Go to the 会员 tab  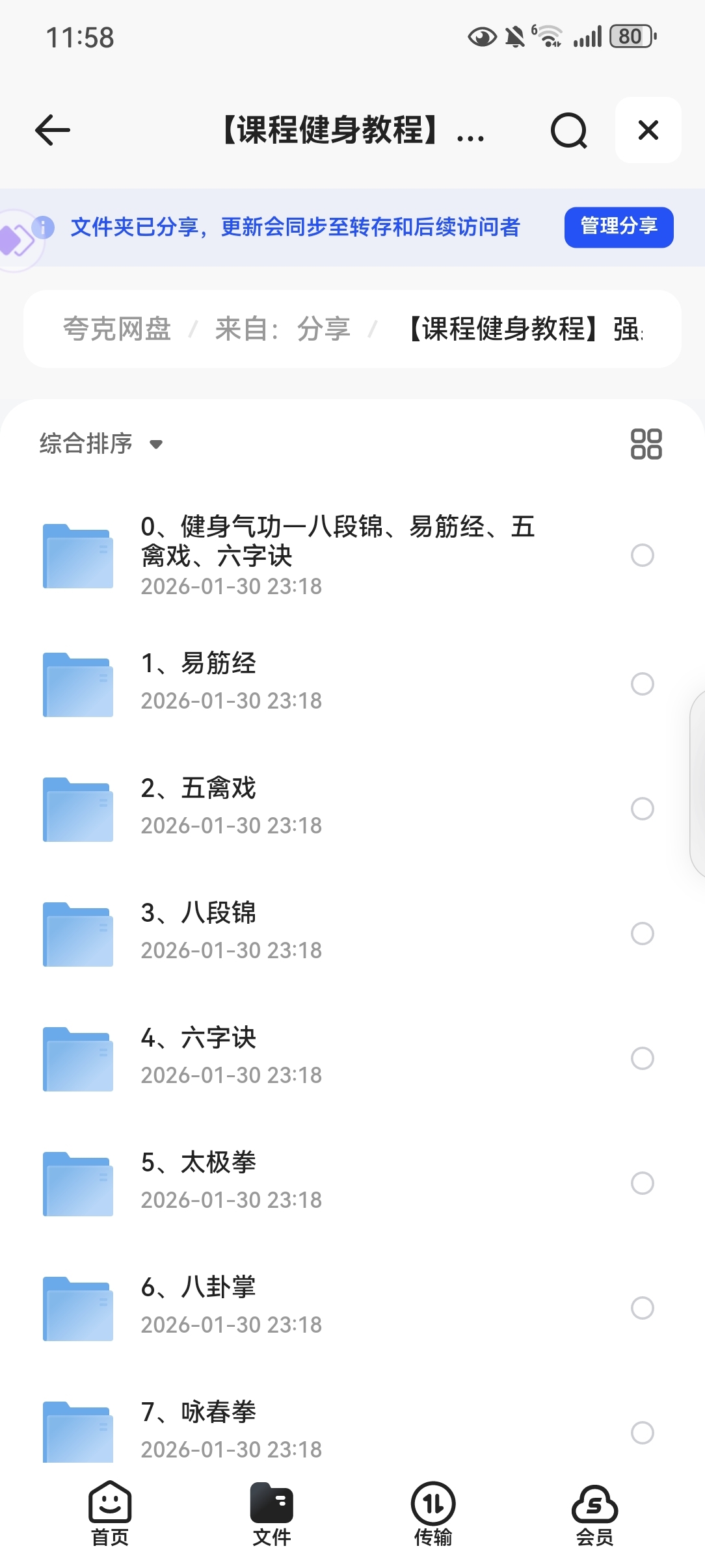click(x=594, y=1514)
